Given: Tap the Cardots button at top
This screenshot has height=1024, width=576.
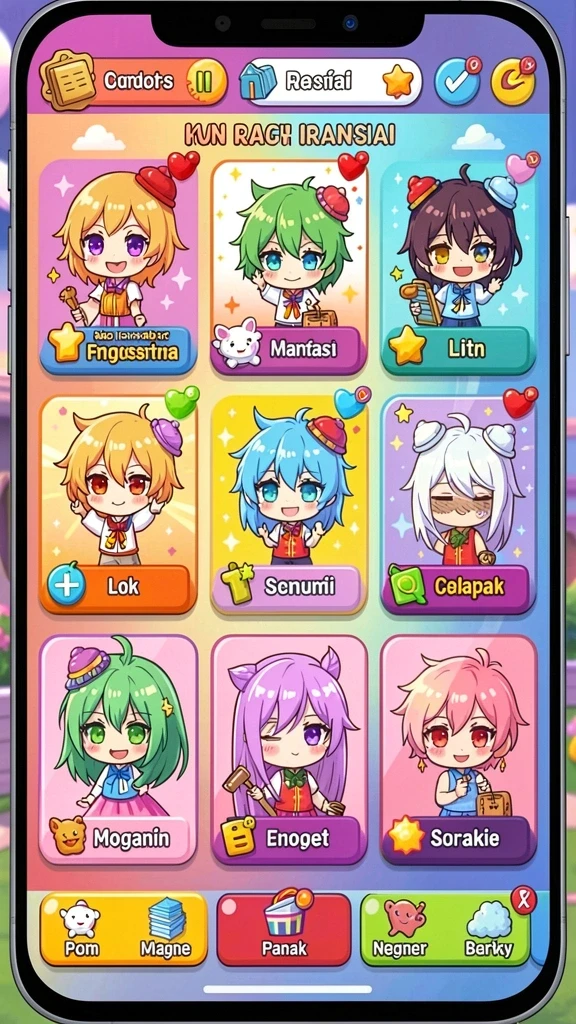Looking at the screenshot, I should tap(134, 82).
